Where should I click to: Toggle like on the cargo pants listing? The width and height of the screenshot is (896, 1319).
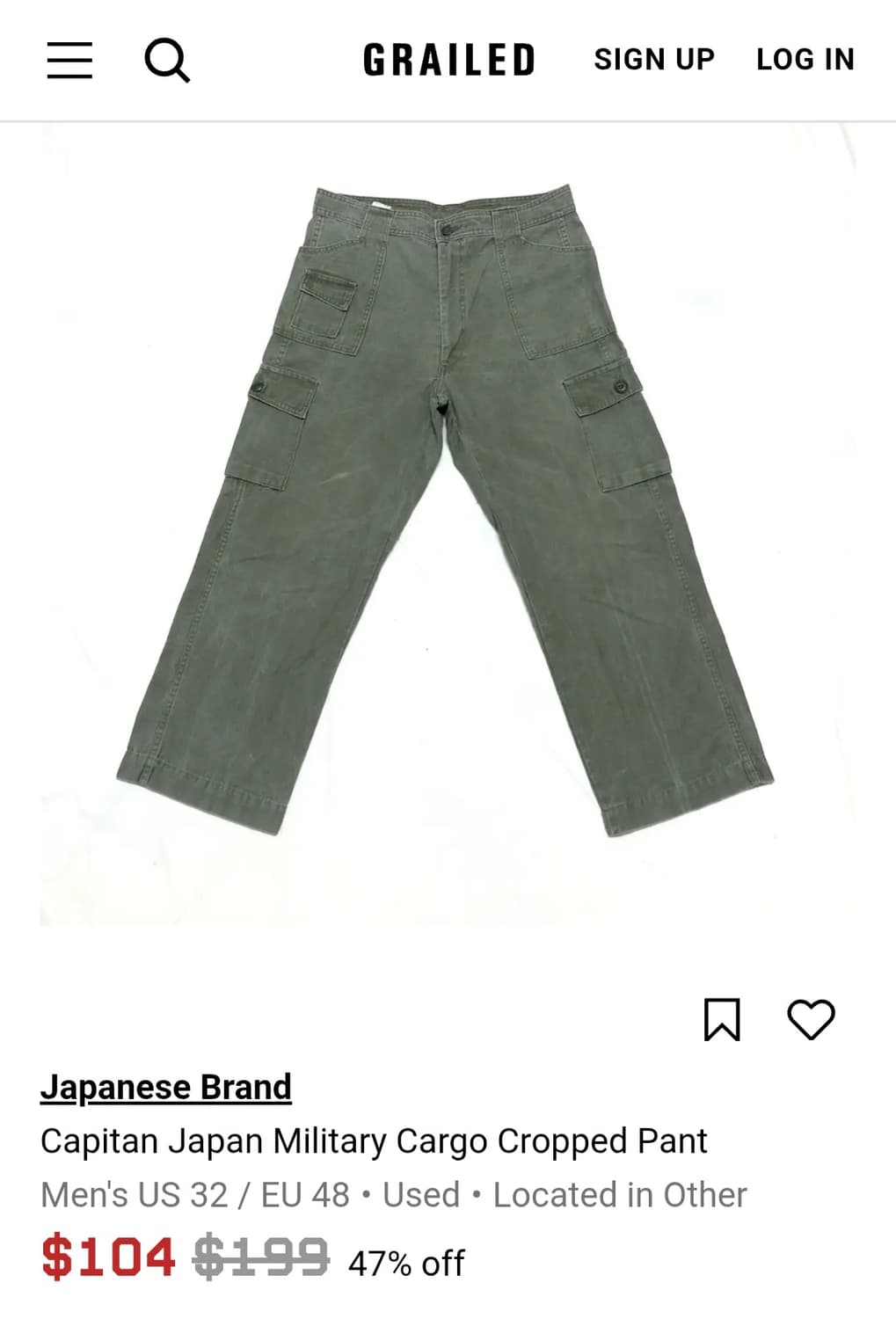811,1020
